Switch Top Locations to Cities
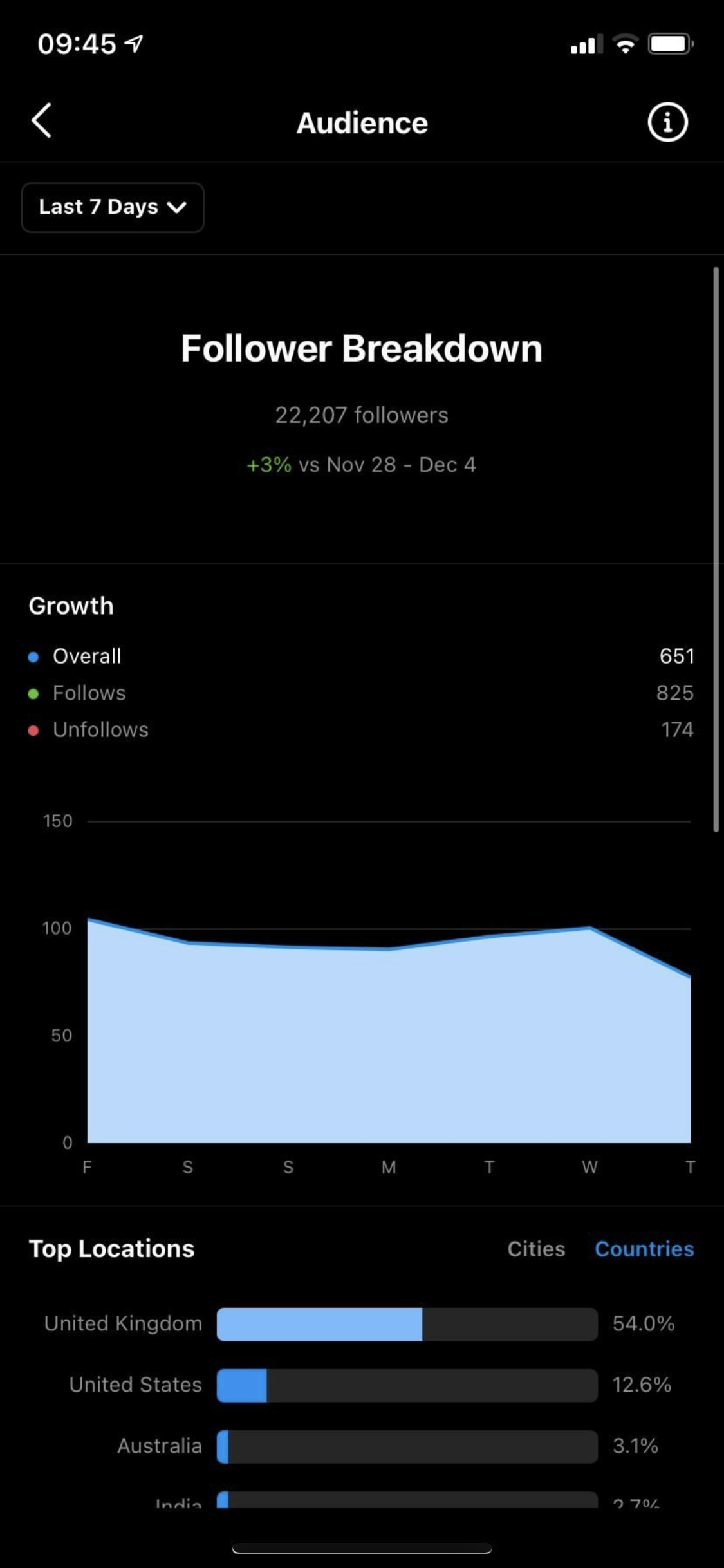The image size is (724, 1568). [536, 1249]
